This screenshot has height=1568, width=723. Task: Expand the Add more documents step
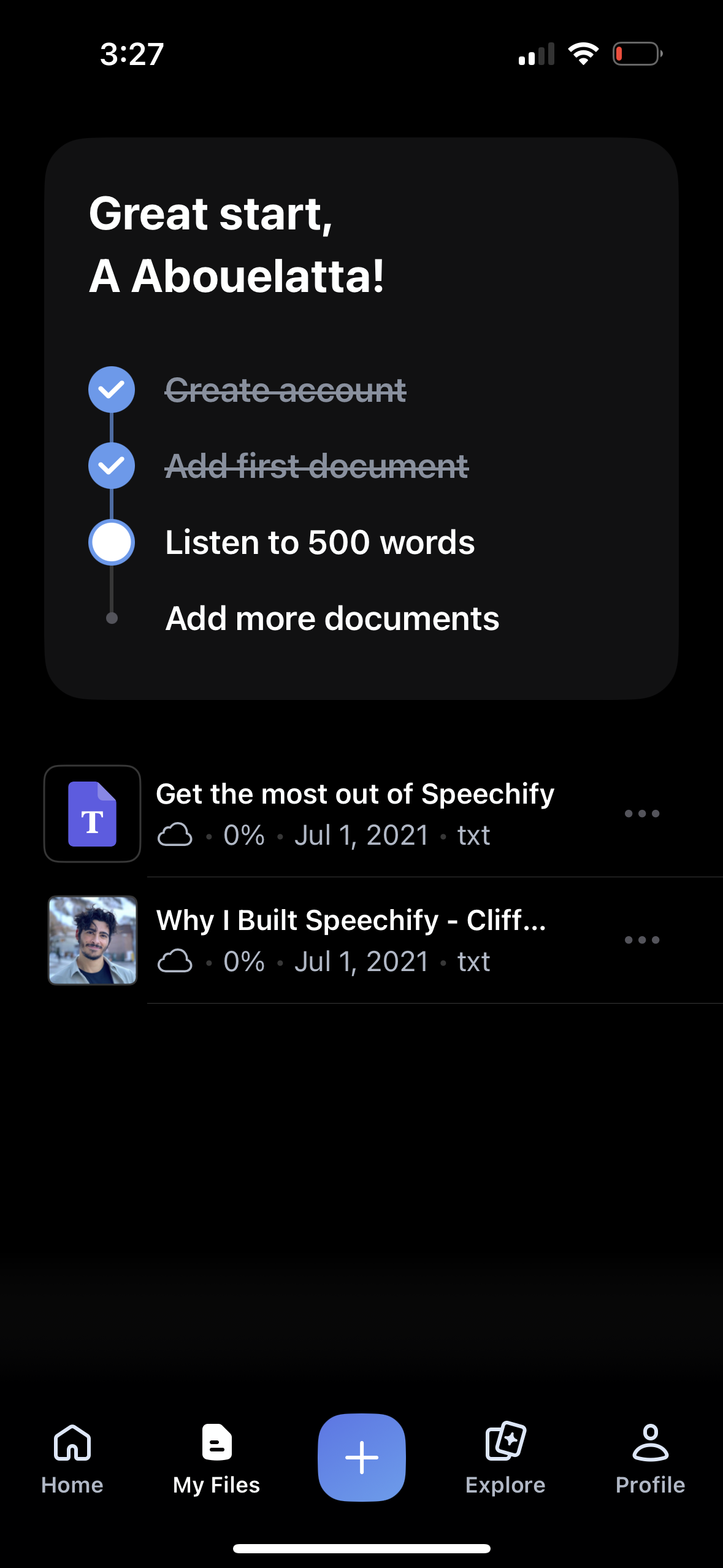tap(333, 618)
